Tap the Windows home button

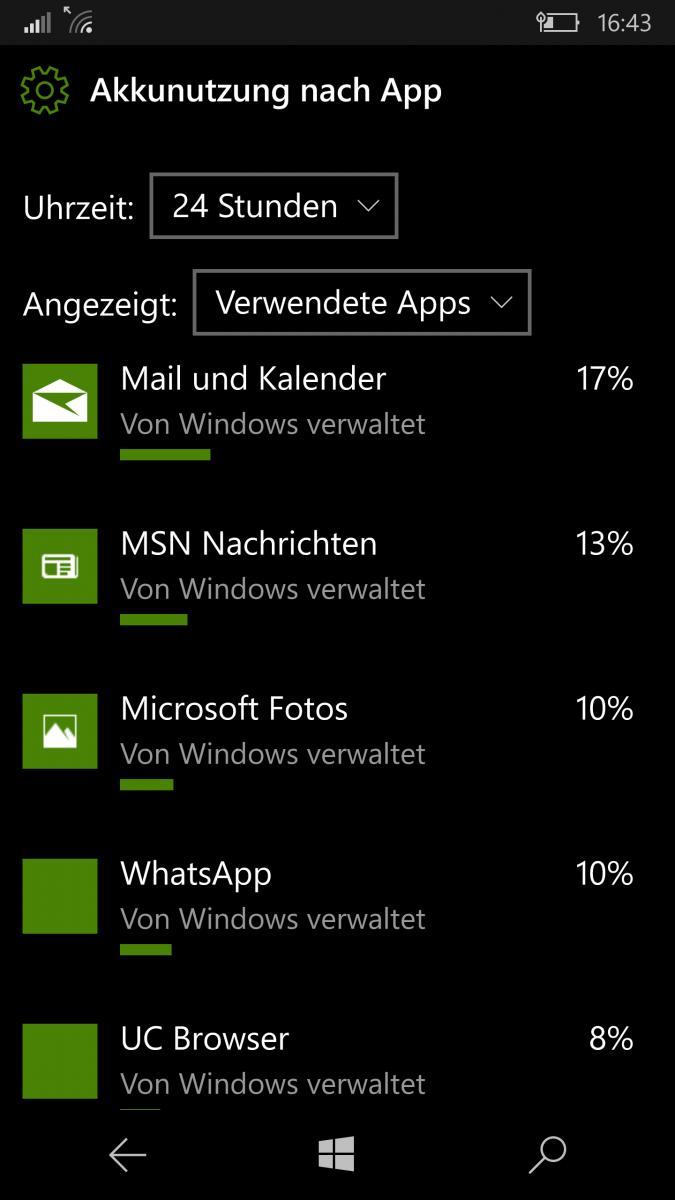pyautogui.click(x=337, y=1155)
